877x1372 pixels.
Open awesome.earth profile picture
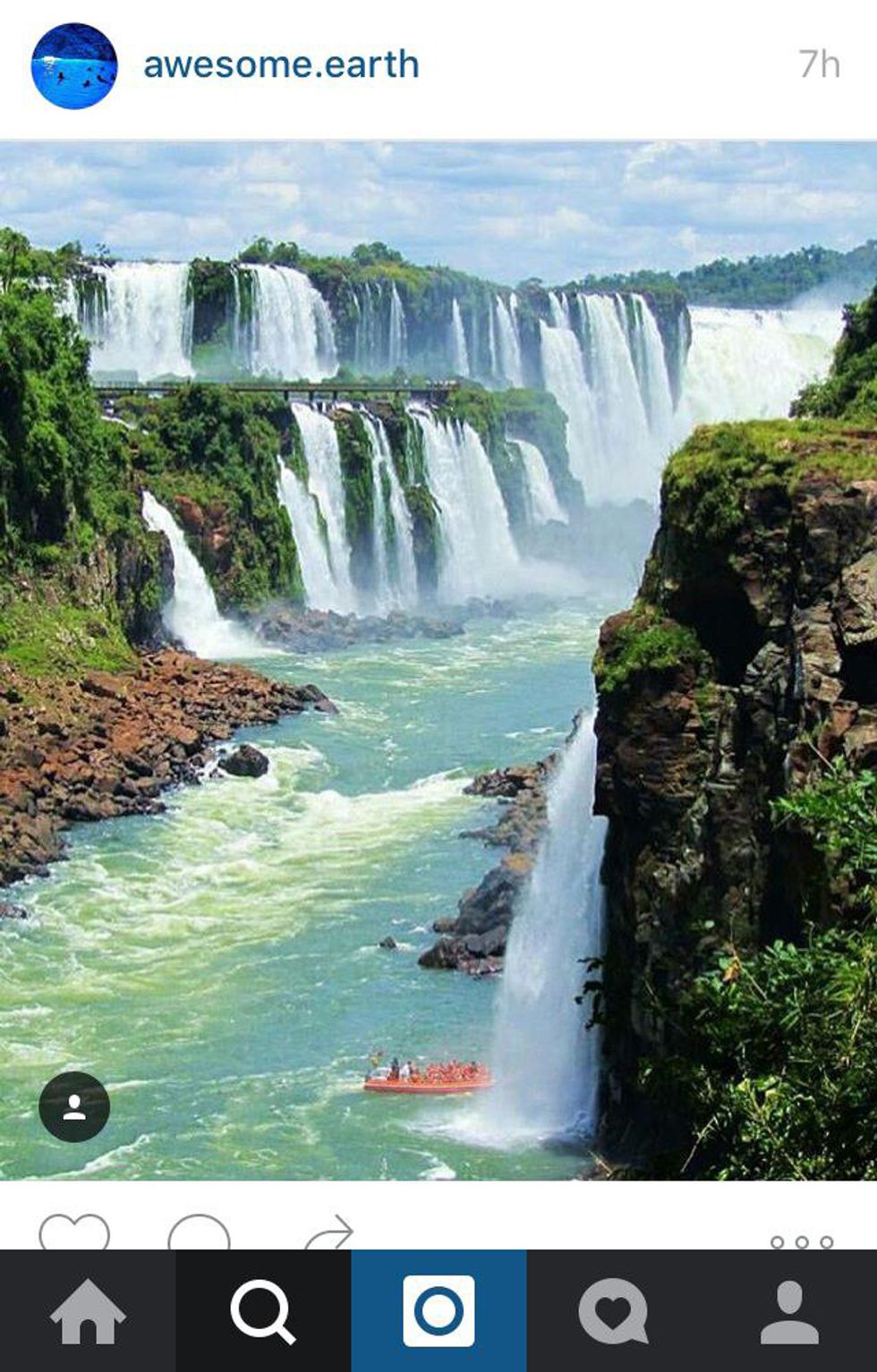(74, 66)
